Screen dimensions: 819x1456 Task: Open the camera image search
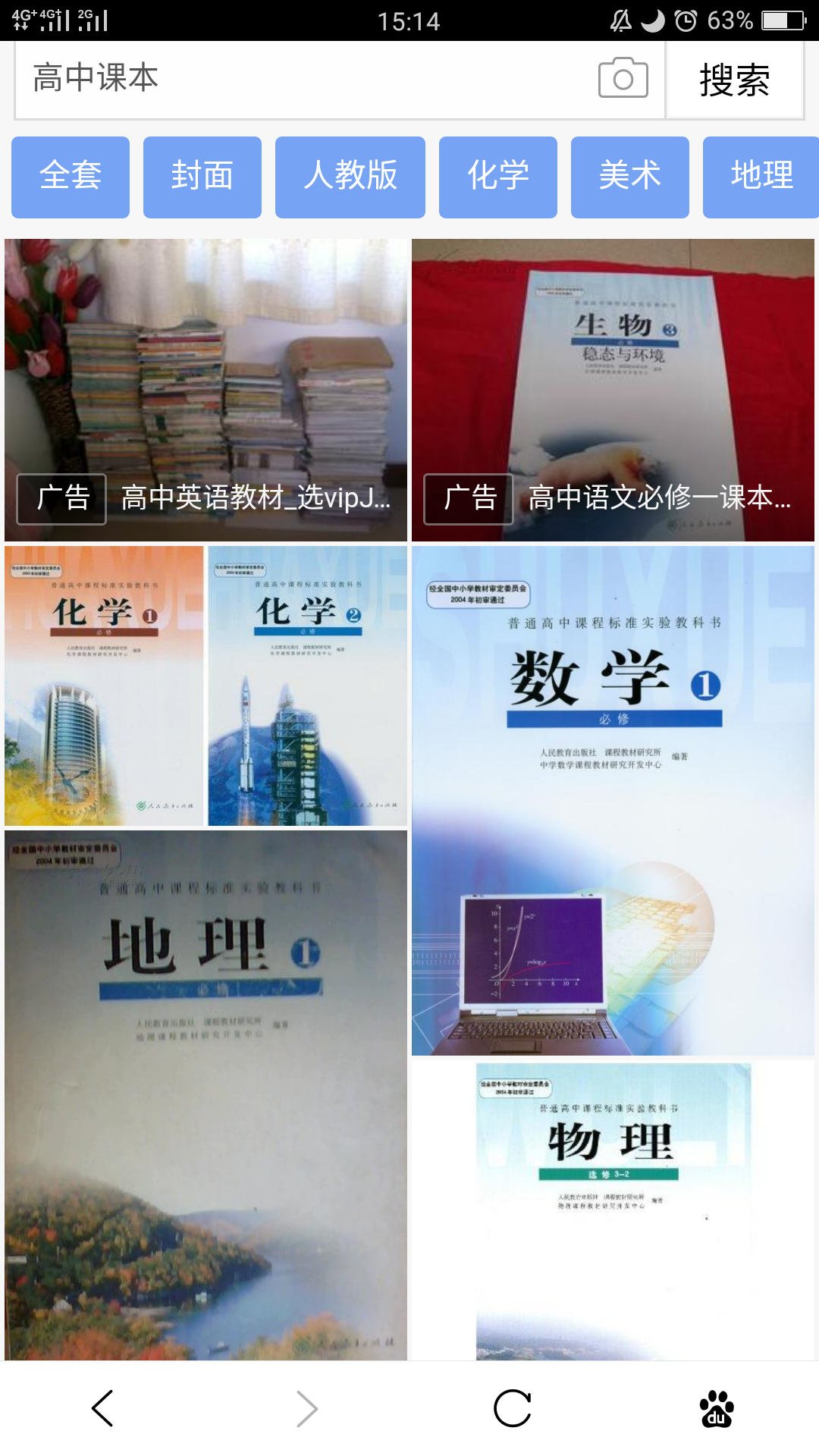coord(622,78)
